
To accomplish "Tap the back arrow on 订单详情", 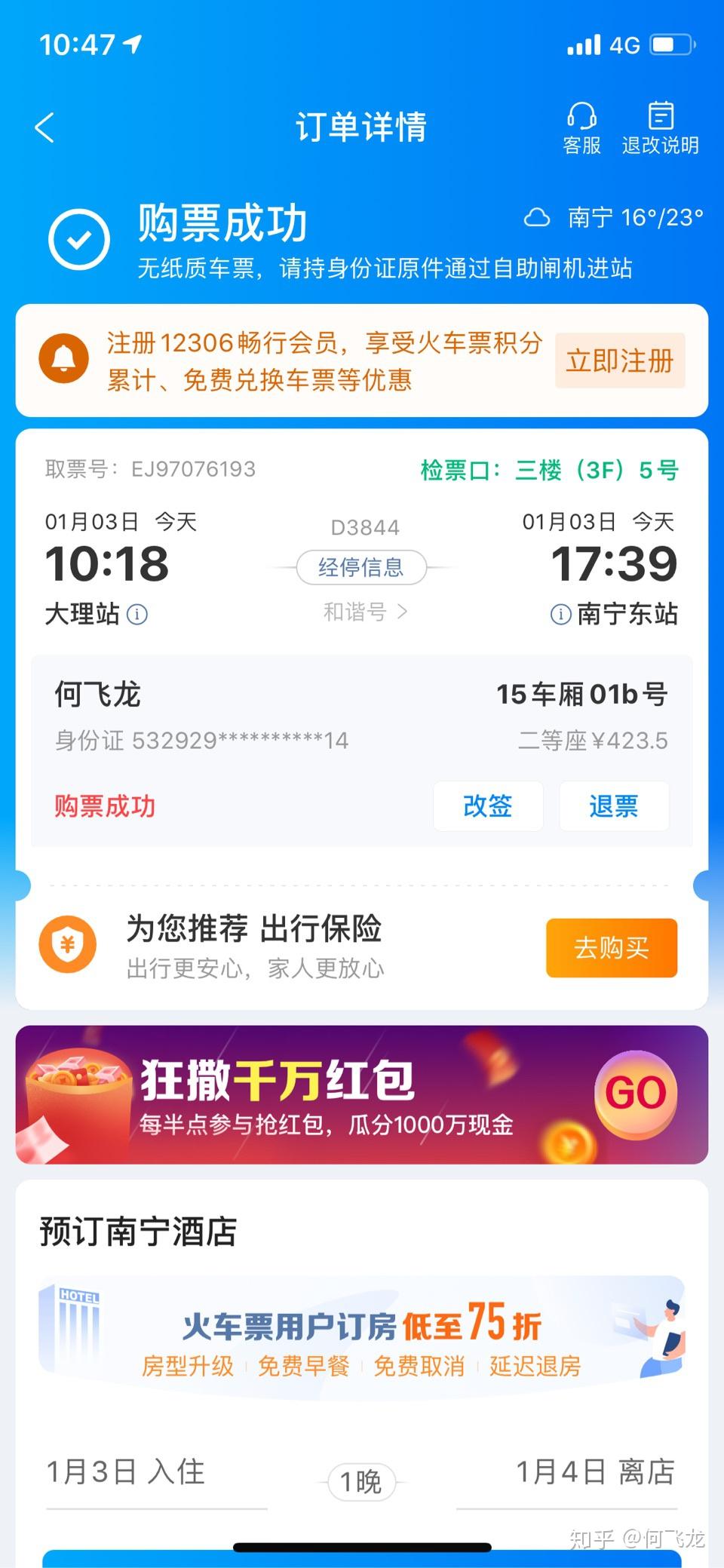I will coord(44,128).
